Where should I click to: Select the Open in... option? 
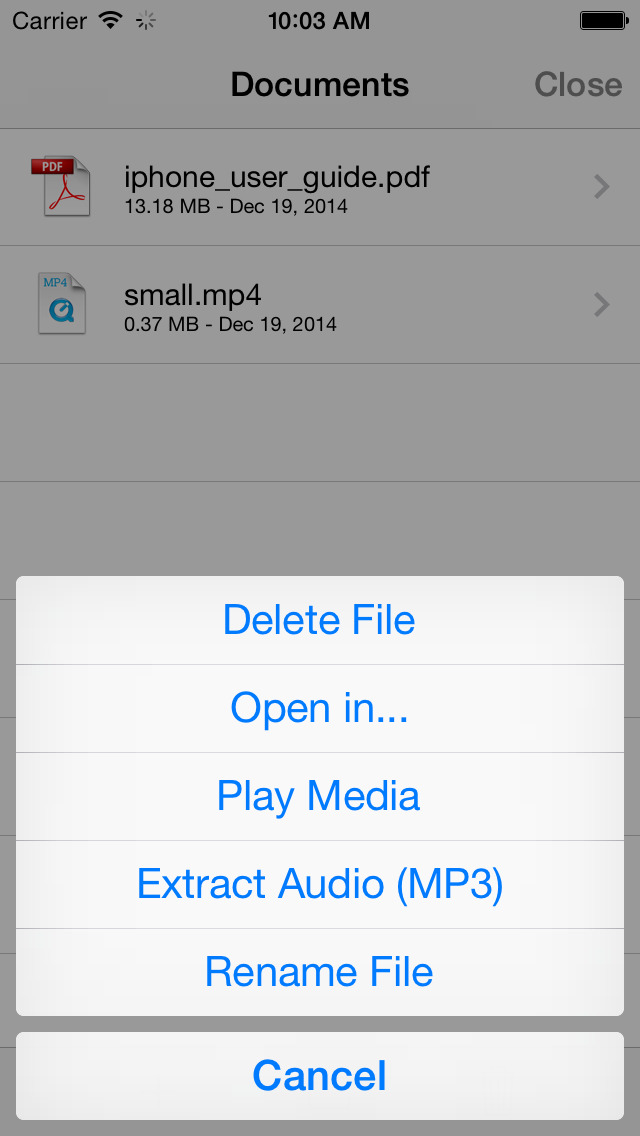pos(319,708)
